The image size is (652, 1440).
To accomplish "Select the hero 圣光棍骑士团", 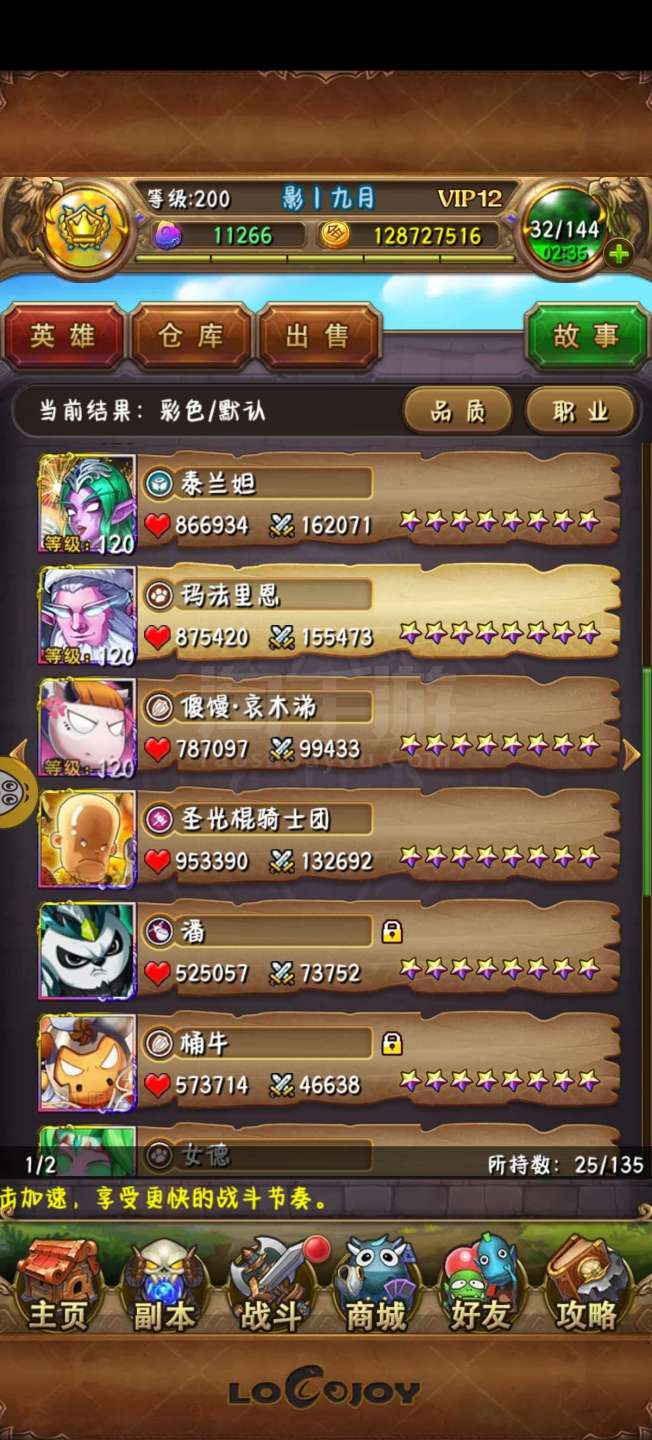I will point(329,839).
